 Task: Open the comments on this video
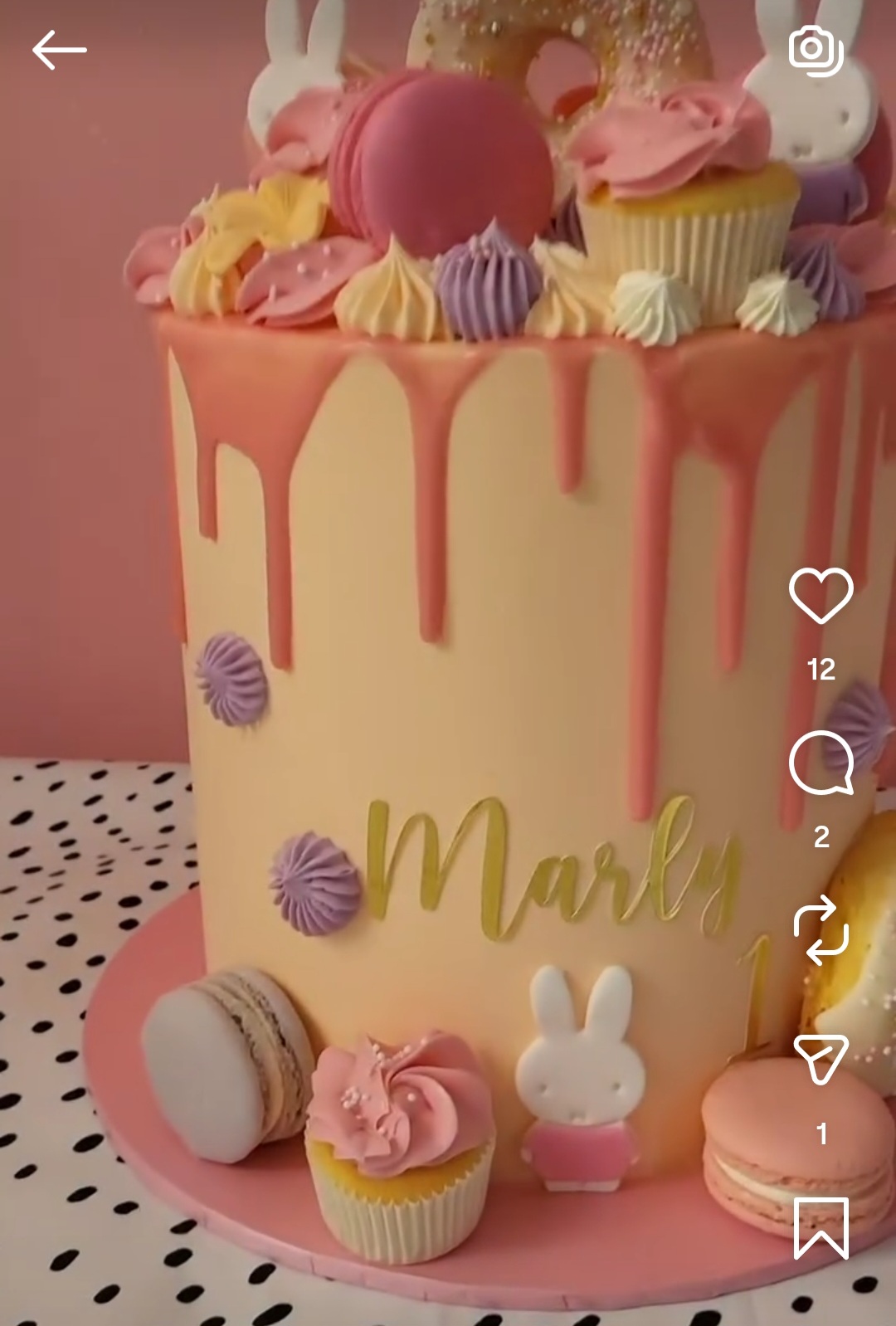pyautogui.click(x=821, y=763)
